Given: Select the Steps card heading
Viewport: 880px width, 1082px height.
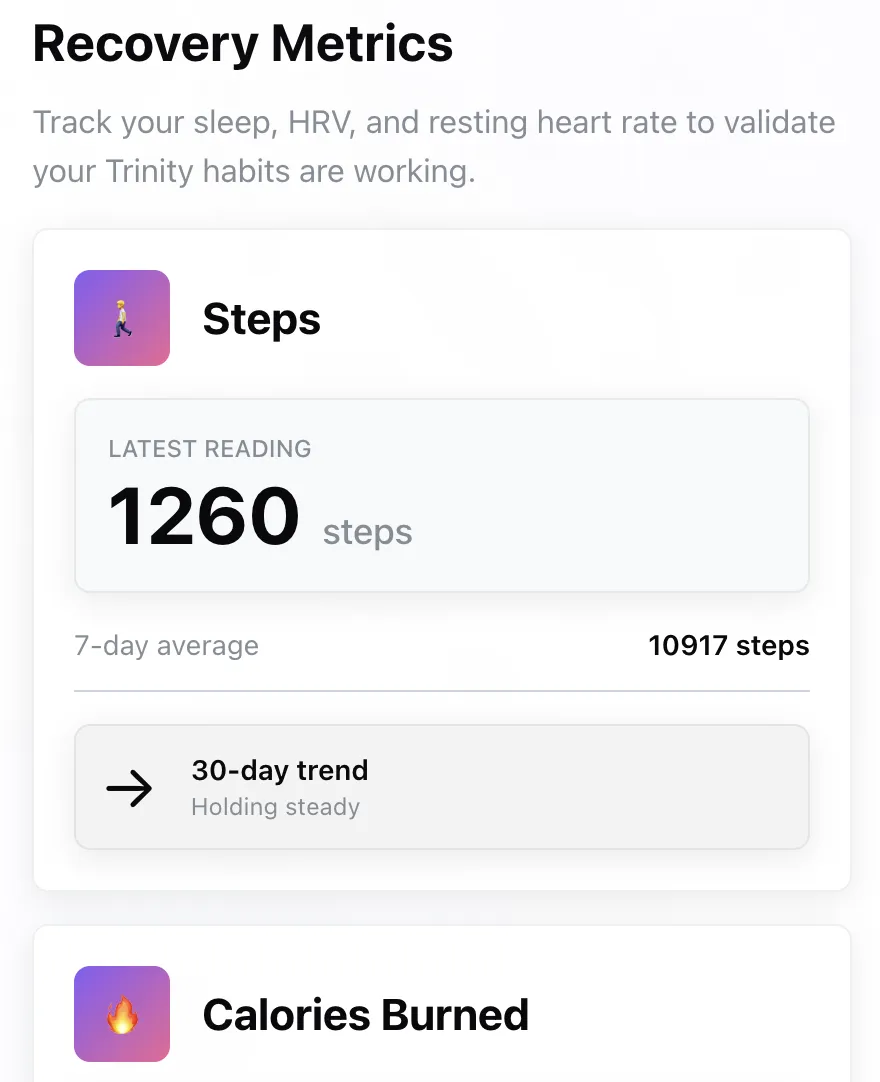Looking at the screenshot, I should tap(261, 318).
